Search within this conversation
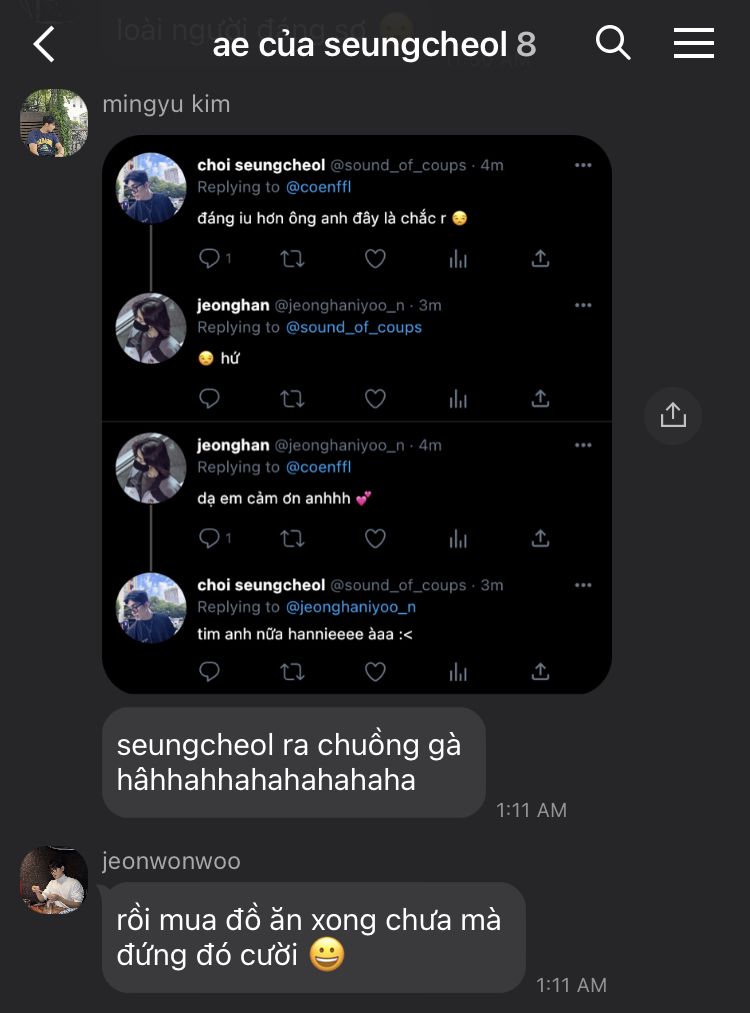The image size is (750, 1013). 612,43
